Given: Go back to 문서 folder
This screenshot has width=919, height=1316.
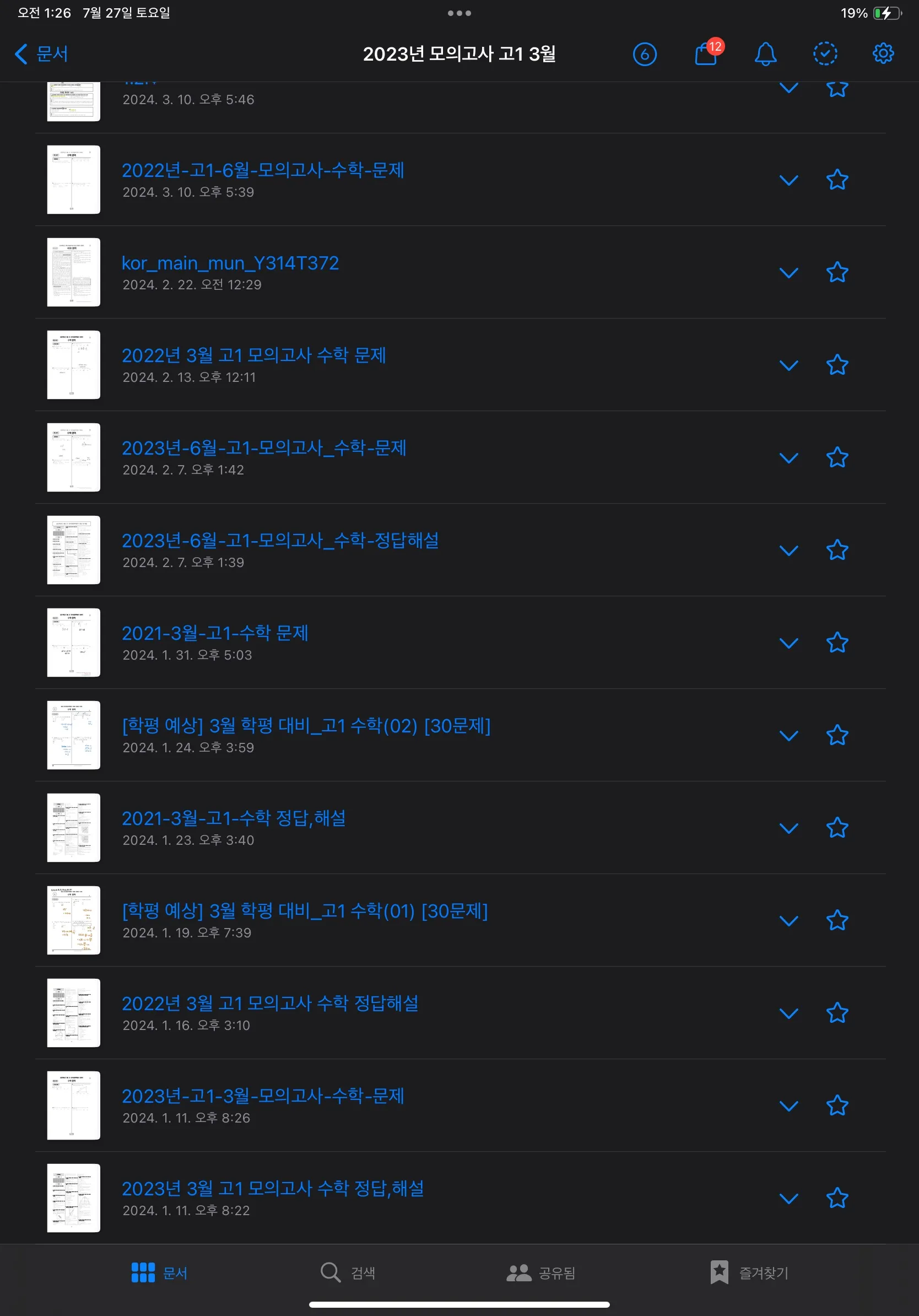Looking at the screenshot, I should coord(41,54).
